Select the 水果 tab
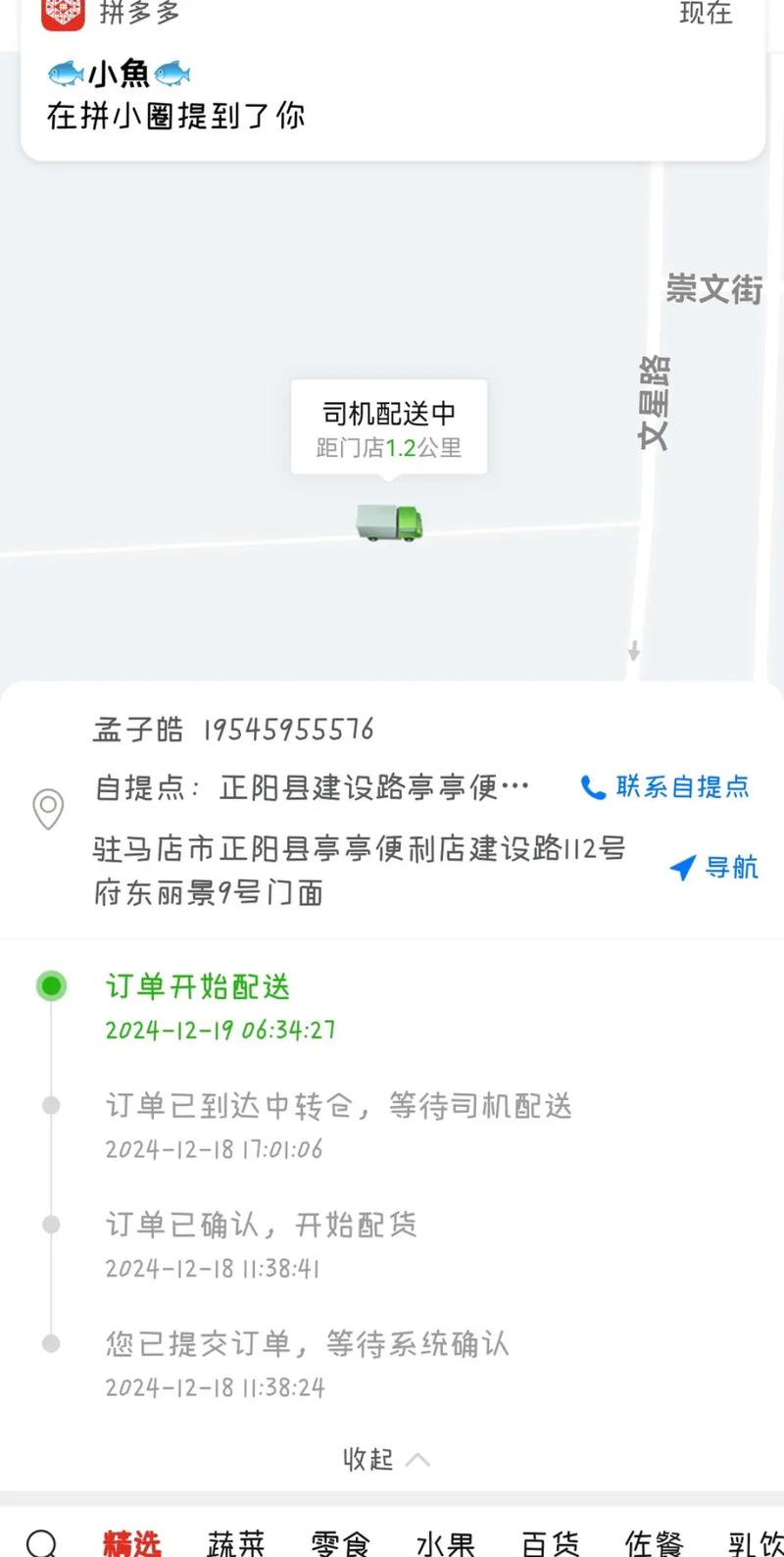The width and height of the screenshot is (784, 1557). tap(446, 1541)
